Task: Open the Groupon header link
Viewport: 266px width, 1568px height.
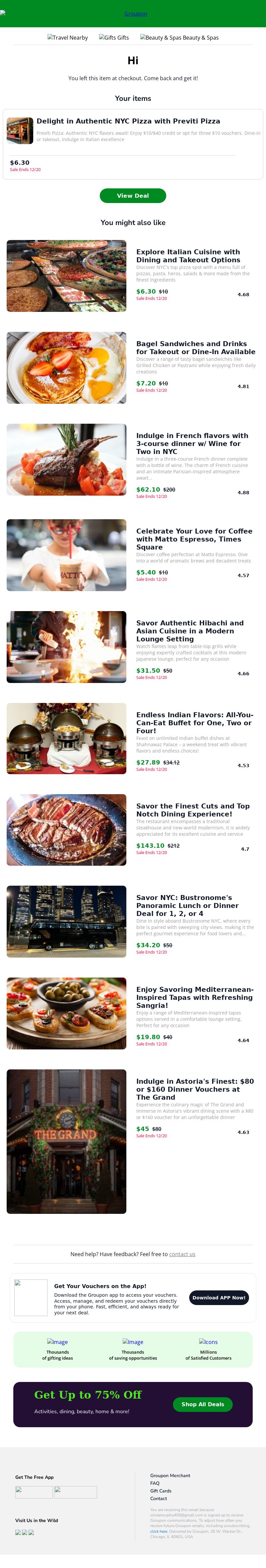Action: [x=135, y=13]
